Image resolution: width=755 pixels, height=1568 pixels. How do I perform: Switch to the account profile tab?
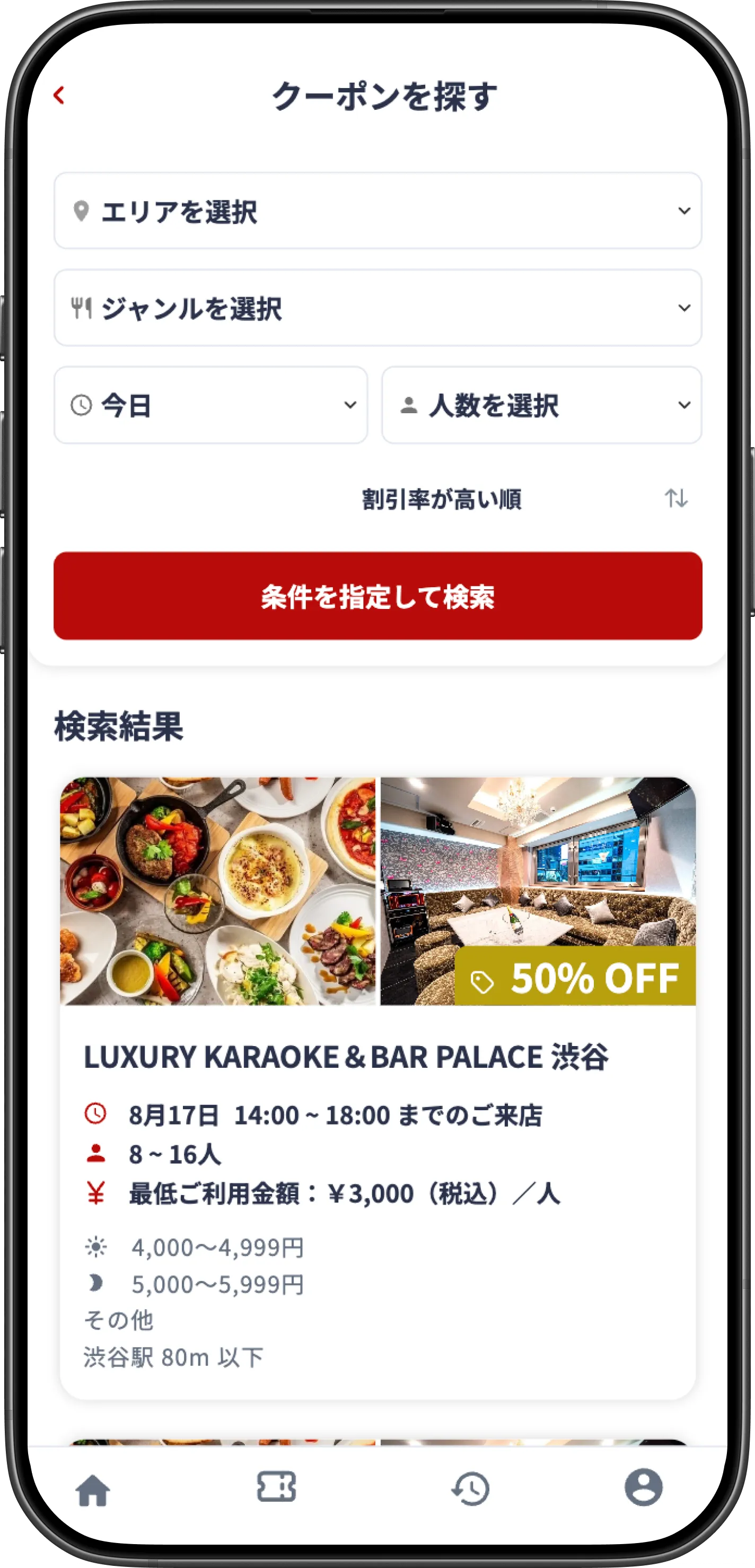pos(643,1487)
